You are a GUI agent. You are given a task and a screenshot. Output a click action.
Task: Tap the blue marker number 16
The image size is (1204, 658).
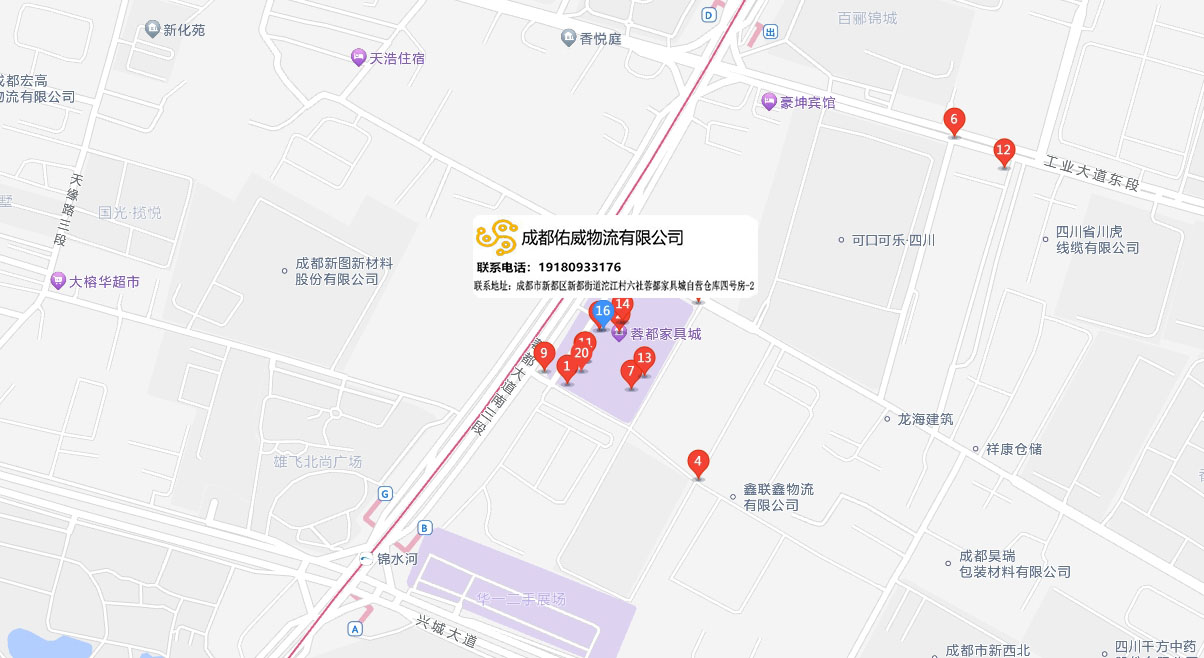click(602, 312)
